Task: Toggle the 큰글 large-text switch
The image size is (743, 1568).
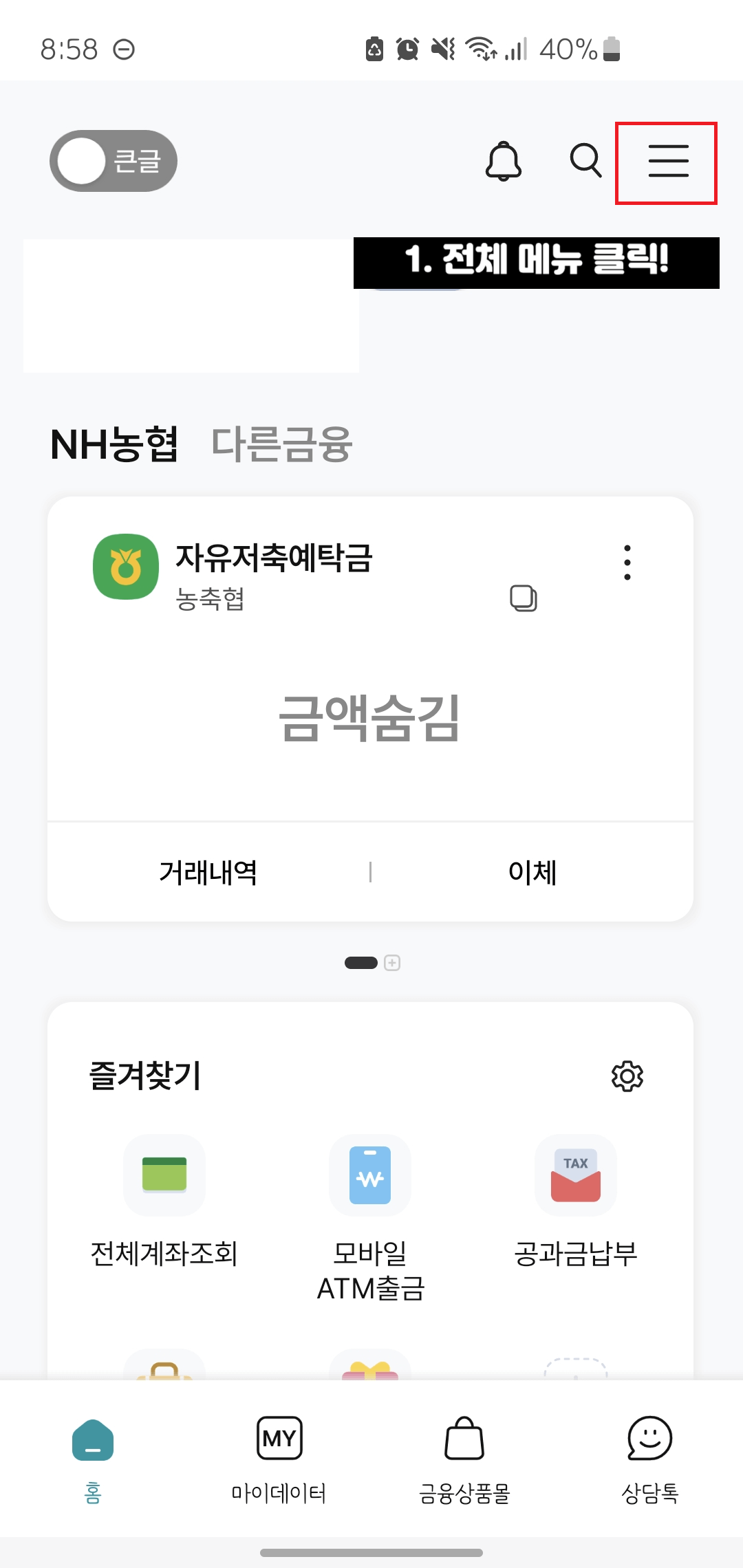Action: [x=112, y=161]
